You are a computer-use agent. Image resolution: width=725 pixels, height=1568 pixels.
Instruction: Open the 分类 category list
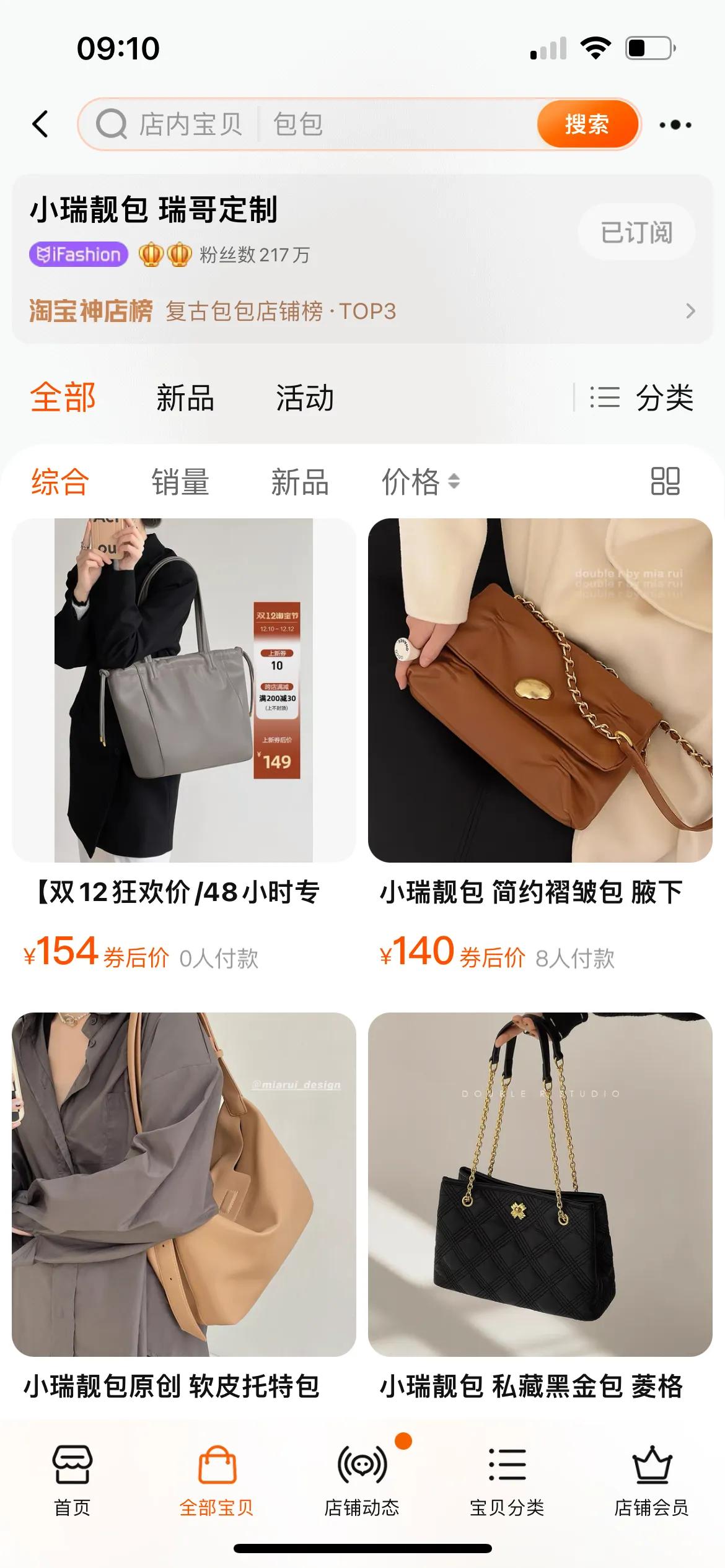tap(641, 398)
